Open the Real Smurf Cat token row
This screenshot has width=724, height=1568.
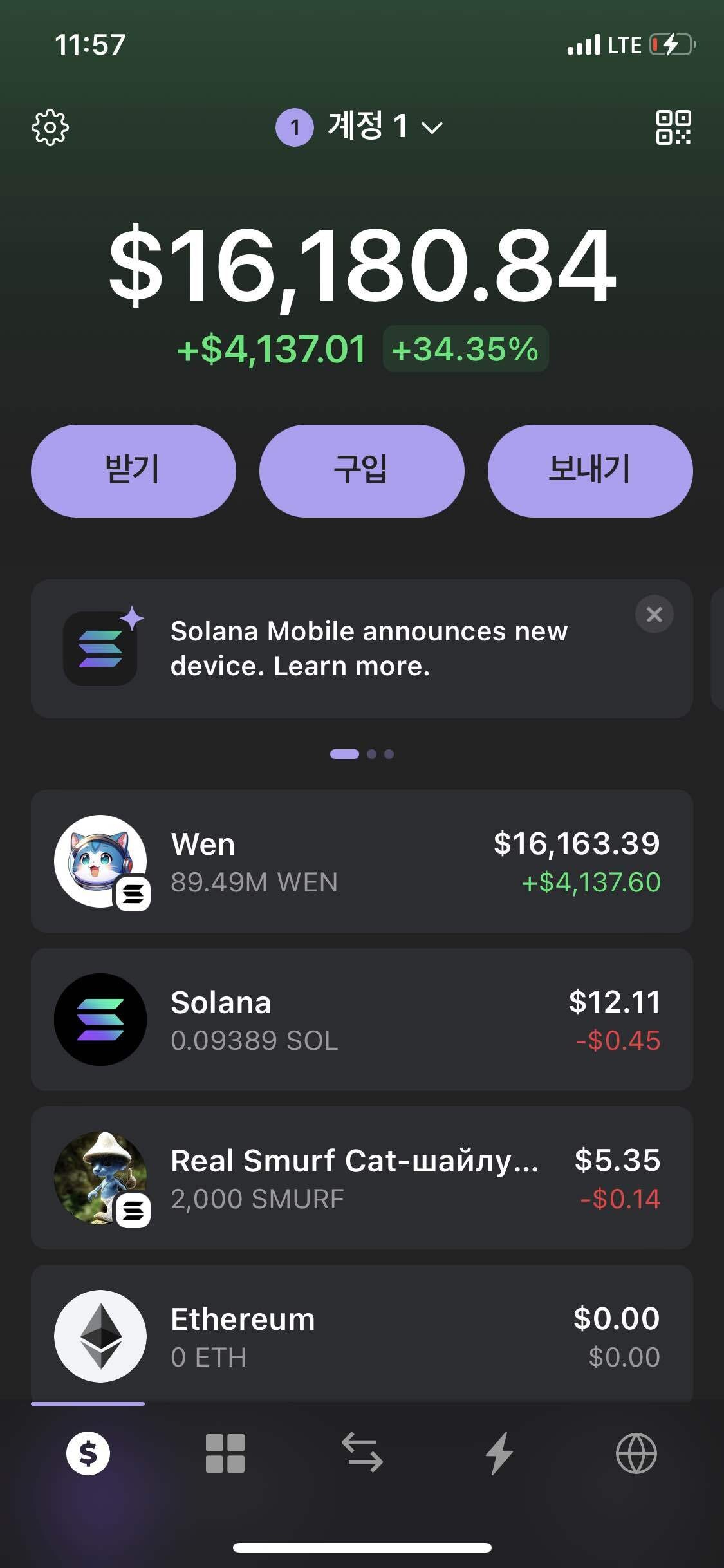coord(362,1177)
